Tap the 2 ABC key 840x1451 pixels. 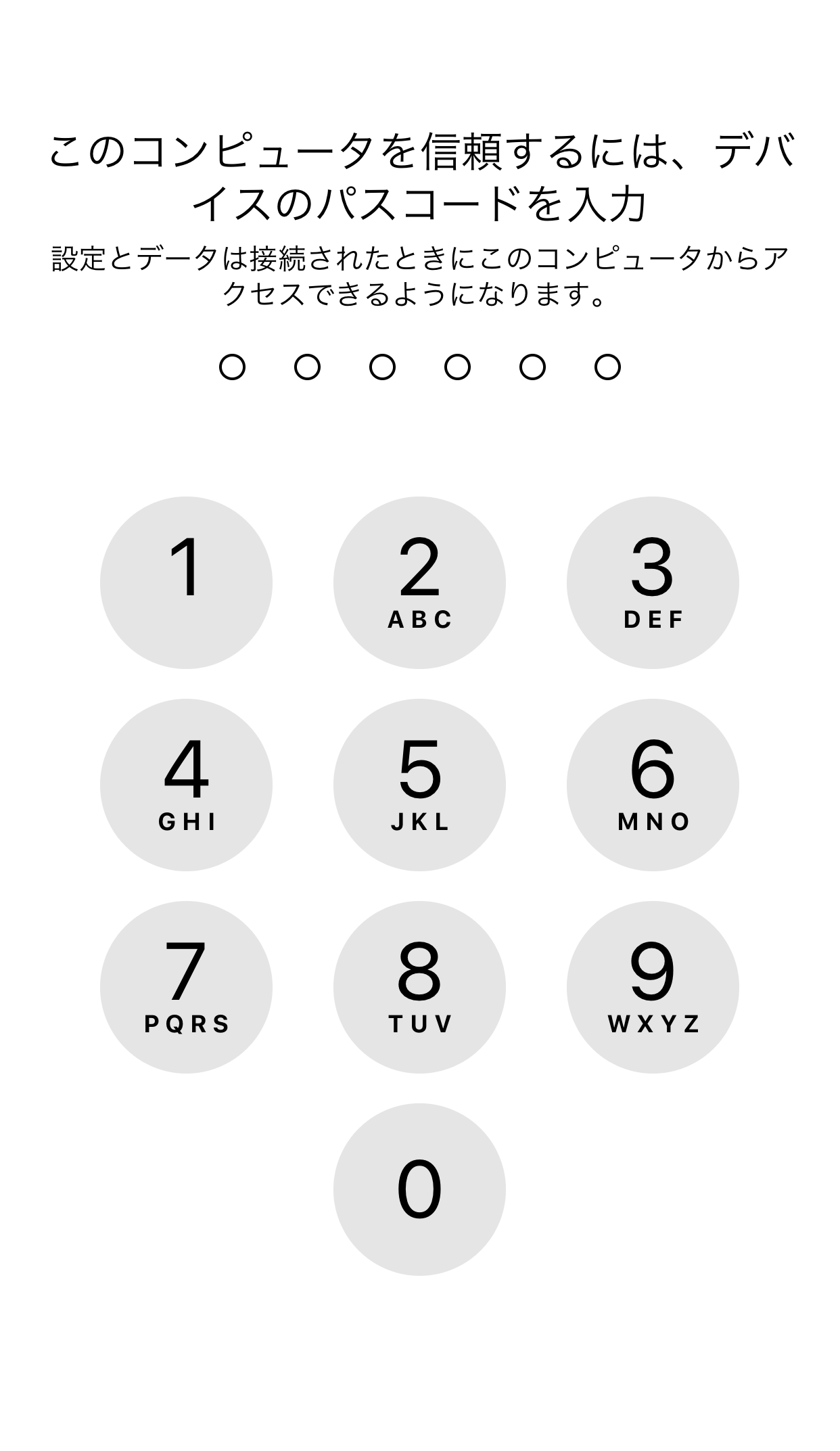419,582
